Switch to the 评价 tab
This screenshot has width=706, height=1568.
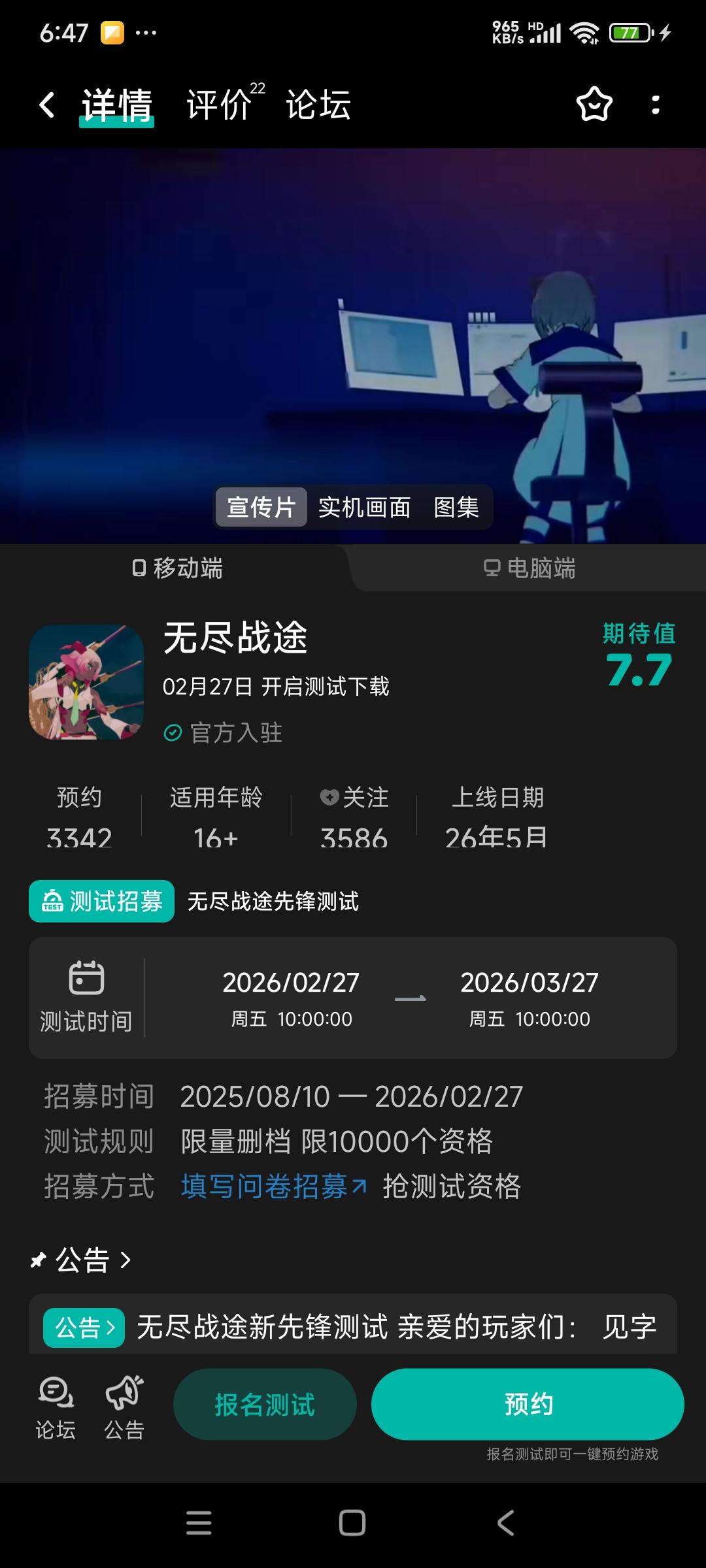click(216, 105)
